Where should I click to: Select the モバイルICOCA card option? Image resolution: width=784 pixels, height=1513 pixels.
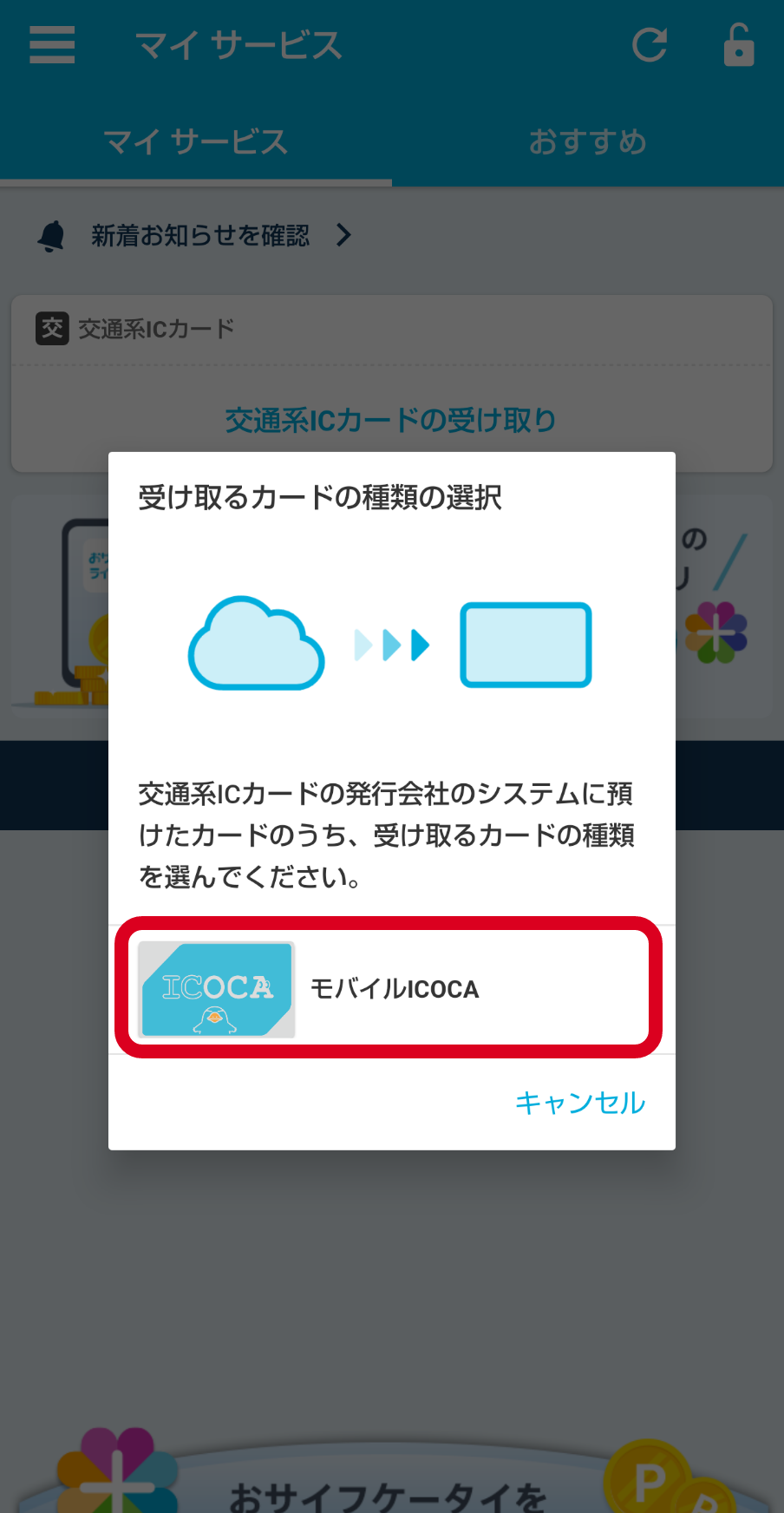coord(391,989)
